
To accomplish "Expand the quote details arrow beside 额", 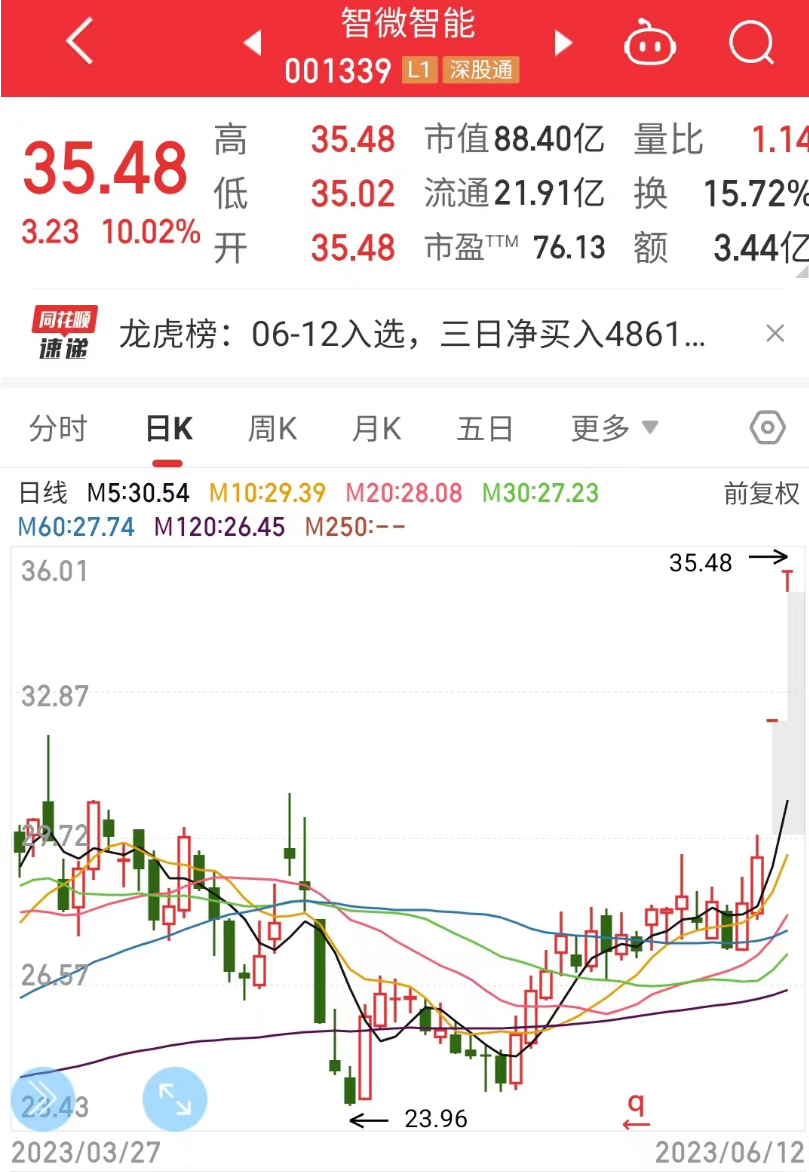I will 800,270.
